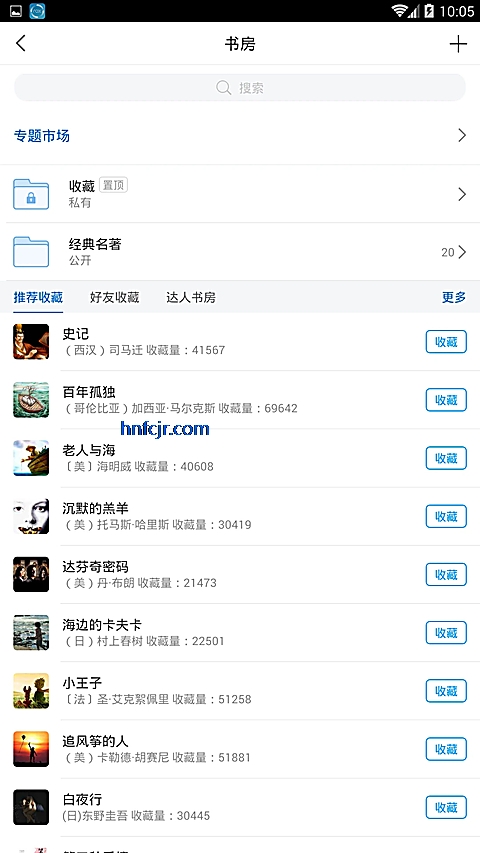Open the private 收藏 folder
This screenshot has width=480, height=853.
240,194
